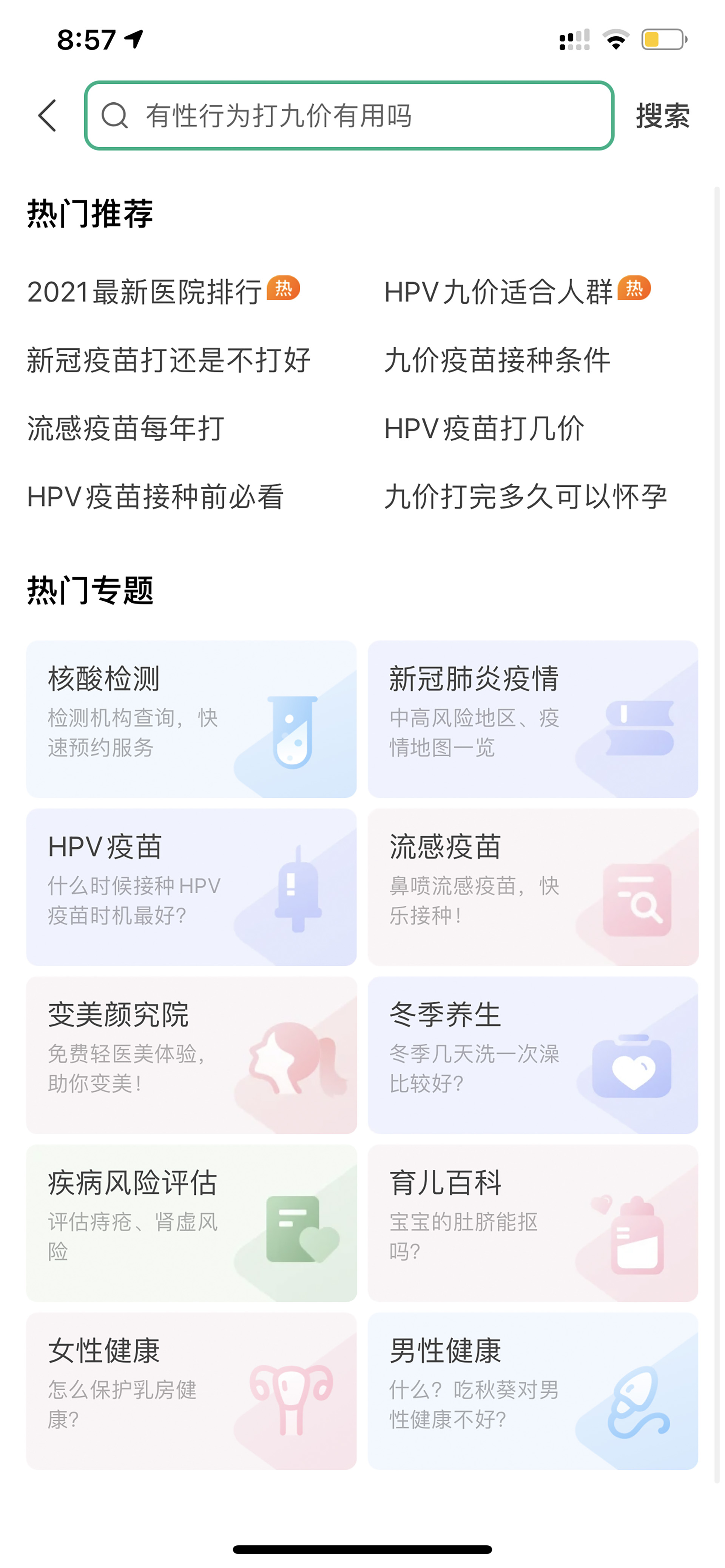View the 冬季养生 topic card

pos(533,1055)
